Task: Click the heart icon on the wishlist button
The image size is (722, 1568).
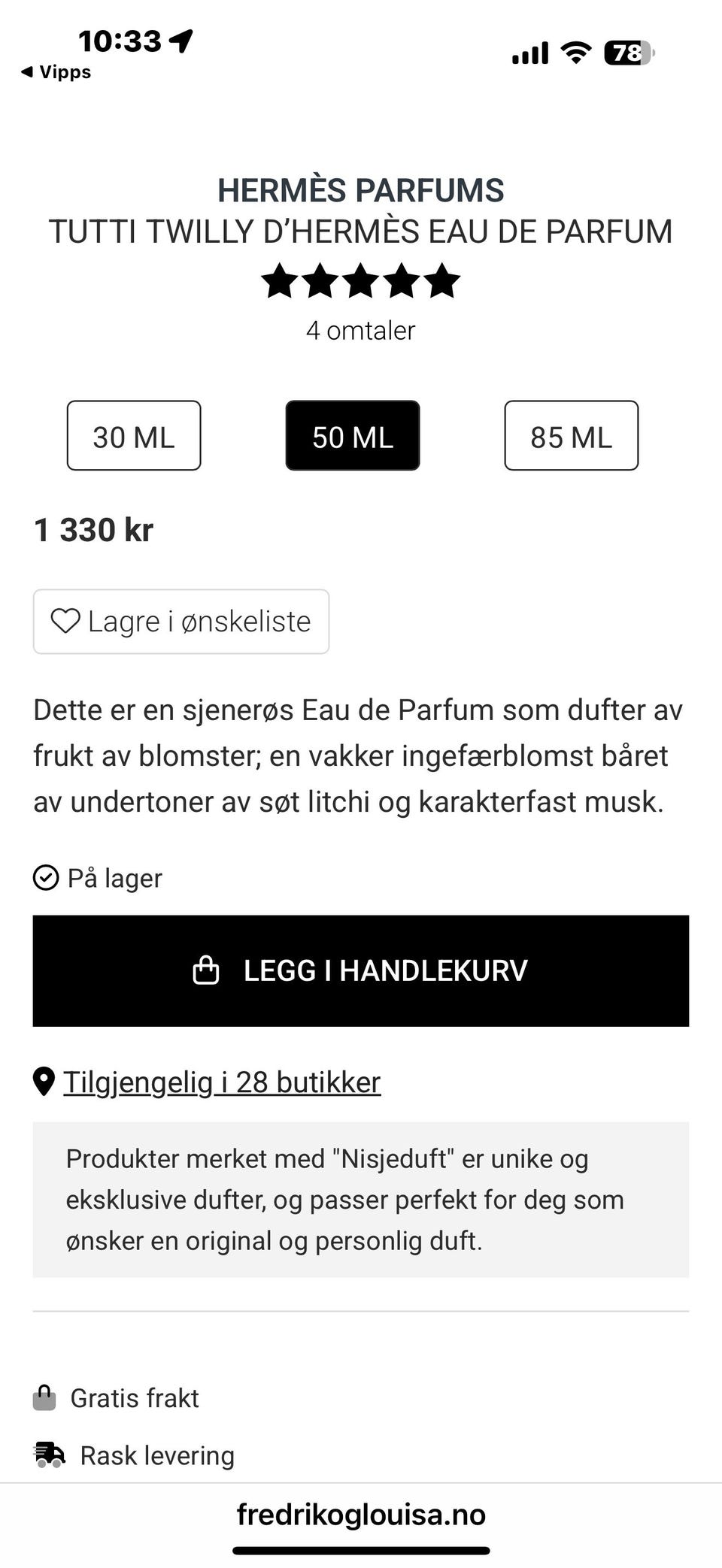Action: (x=67, y=620)
